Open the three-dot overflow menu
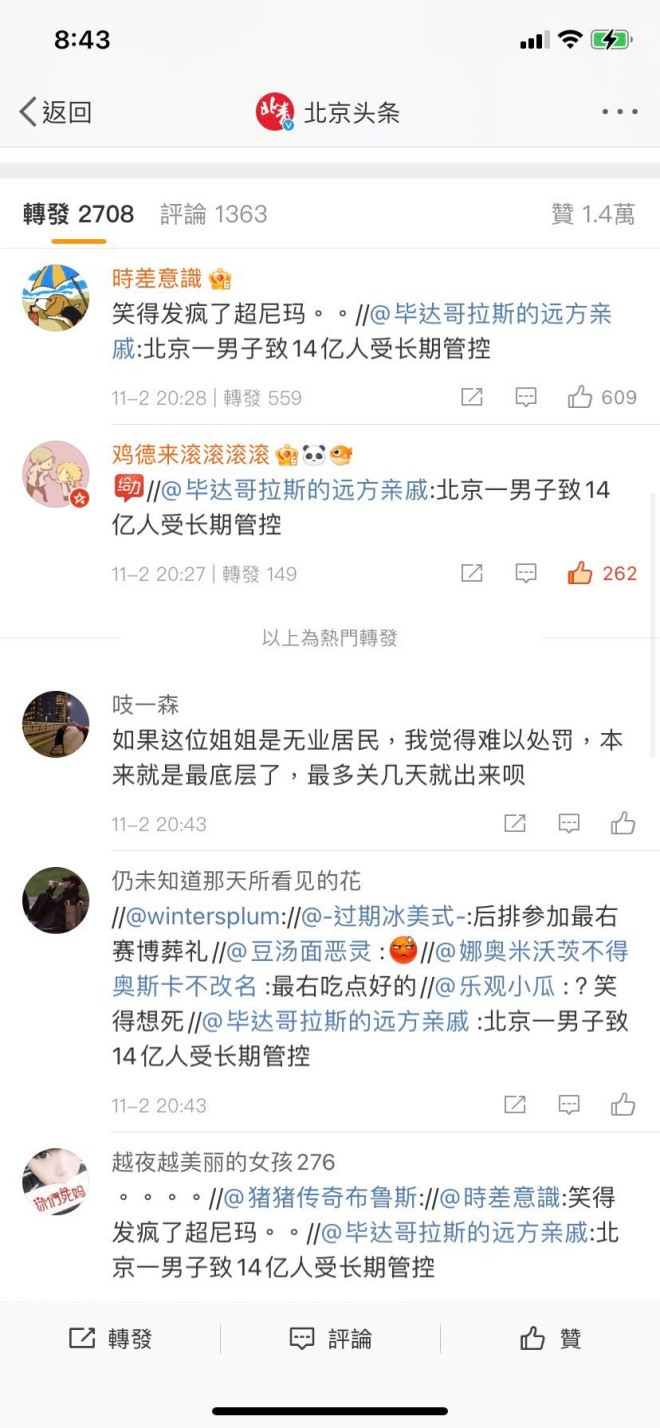The image size is (660, 1428). coord(619,112)
